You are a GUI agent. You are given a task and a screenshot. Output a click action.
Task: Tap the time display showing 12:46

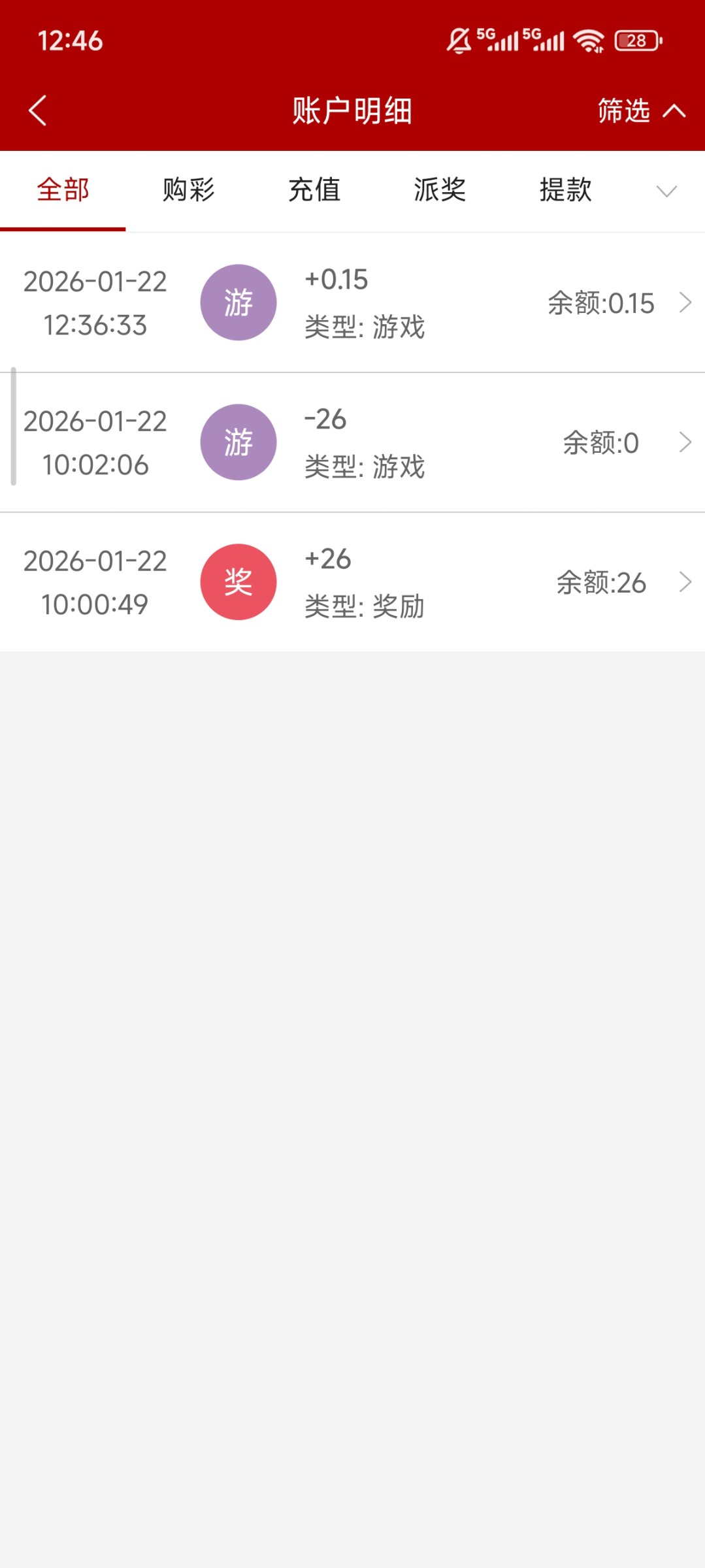(70, 41)
